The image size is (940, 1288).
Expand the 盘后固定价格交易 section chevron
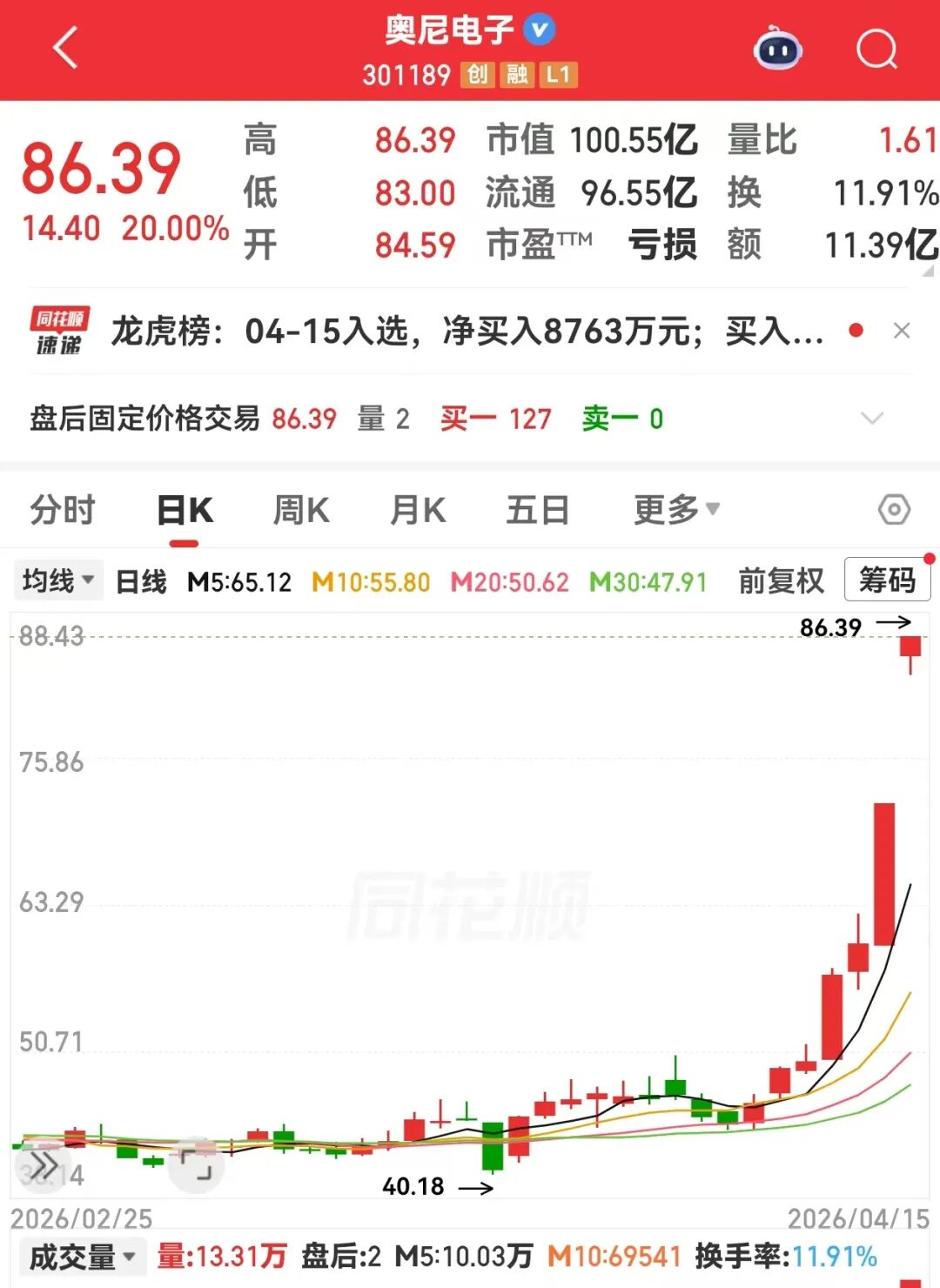click(872, 419)
